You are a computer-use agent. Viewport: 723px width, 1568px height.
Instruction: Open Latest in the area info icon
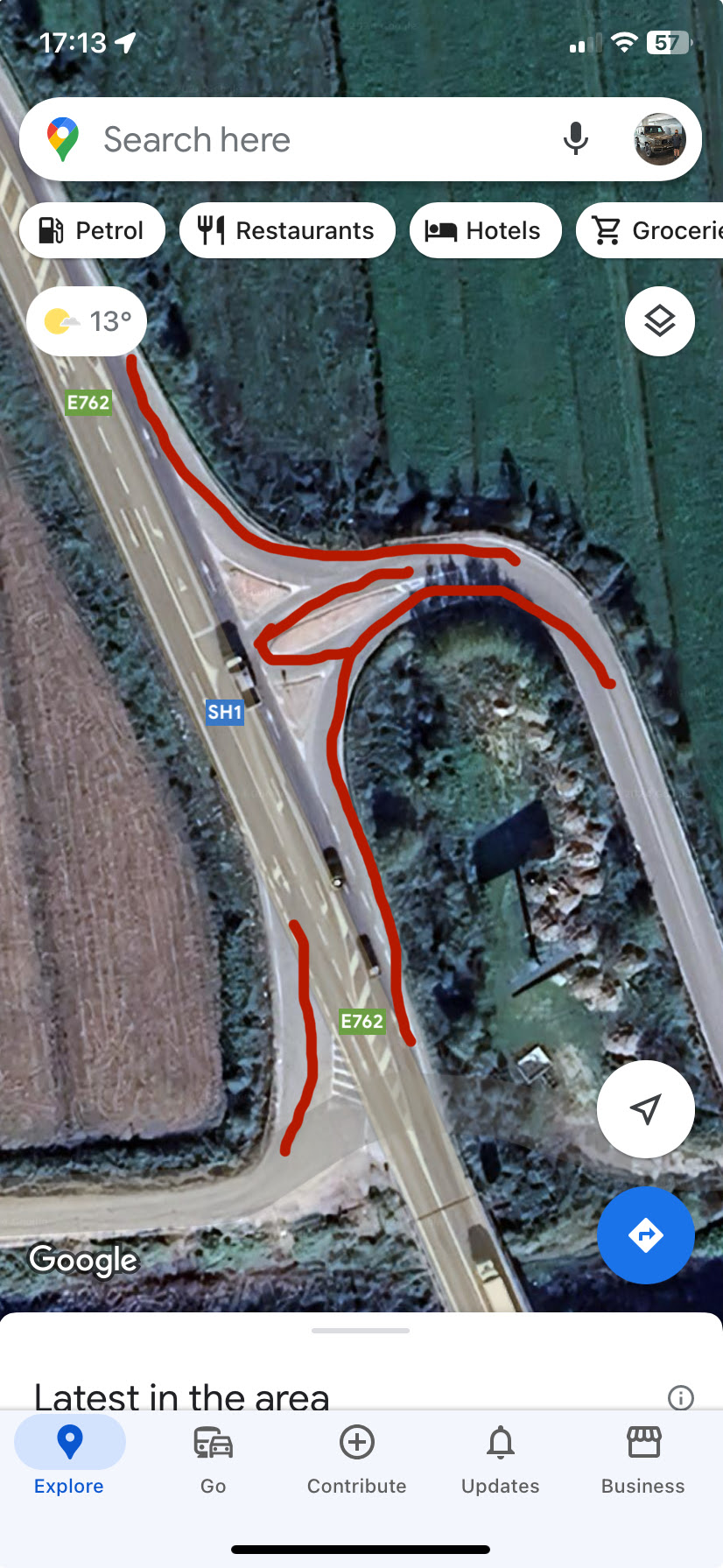(x=680, y=1397)
